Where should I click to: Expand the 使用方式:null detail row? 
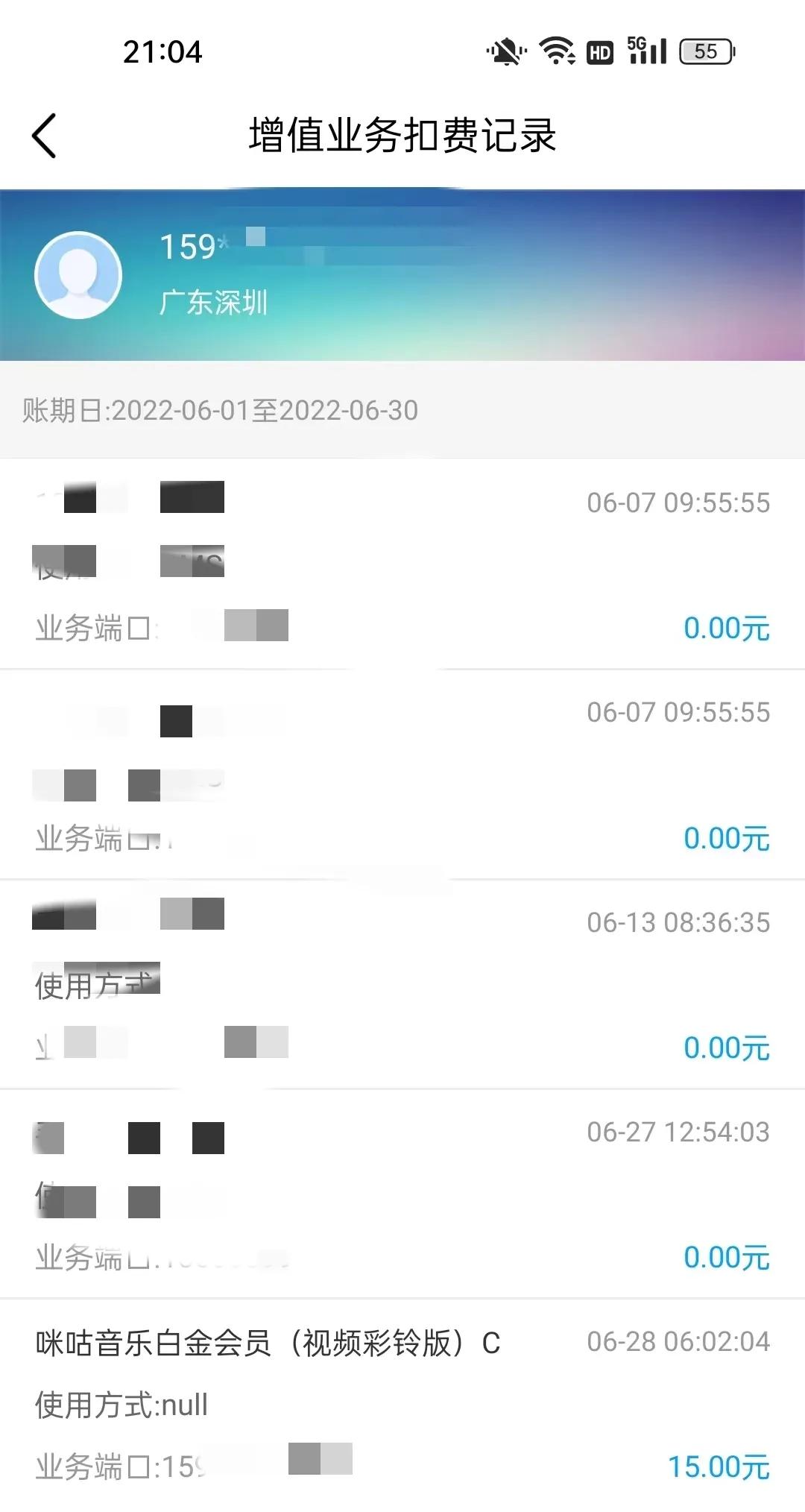click(121, 1403)
